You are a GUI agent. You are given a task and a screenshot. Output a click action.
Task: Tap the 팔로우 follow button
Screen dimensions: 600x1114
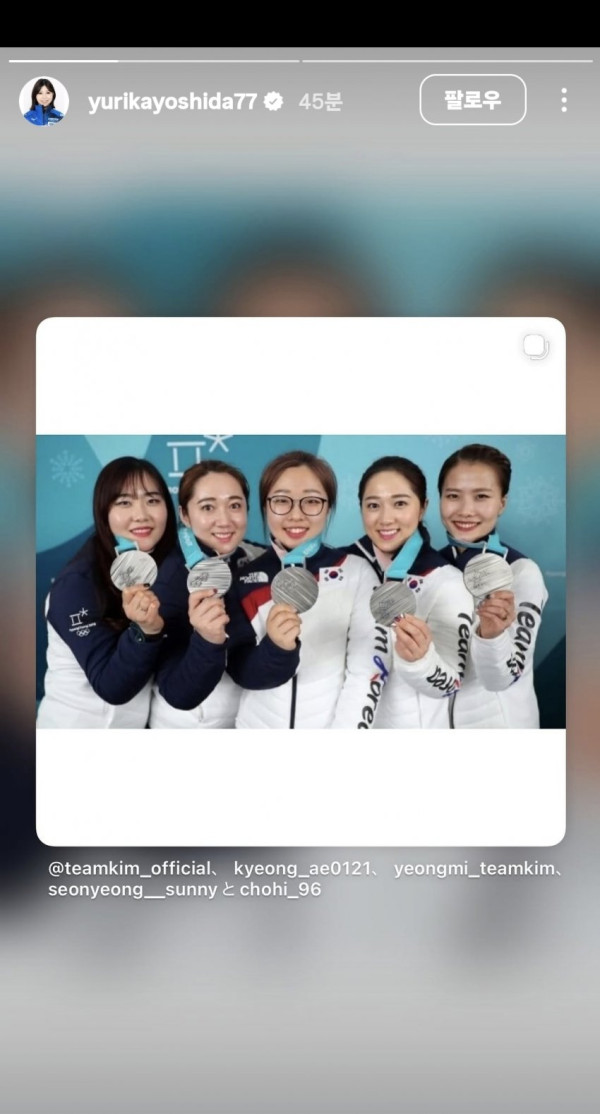pyautogui.click(x=472, y=100)
